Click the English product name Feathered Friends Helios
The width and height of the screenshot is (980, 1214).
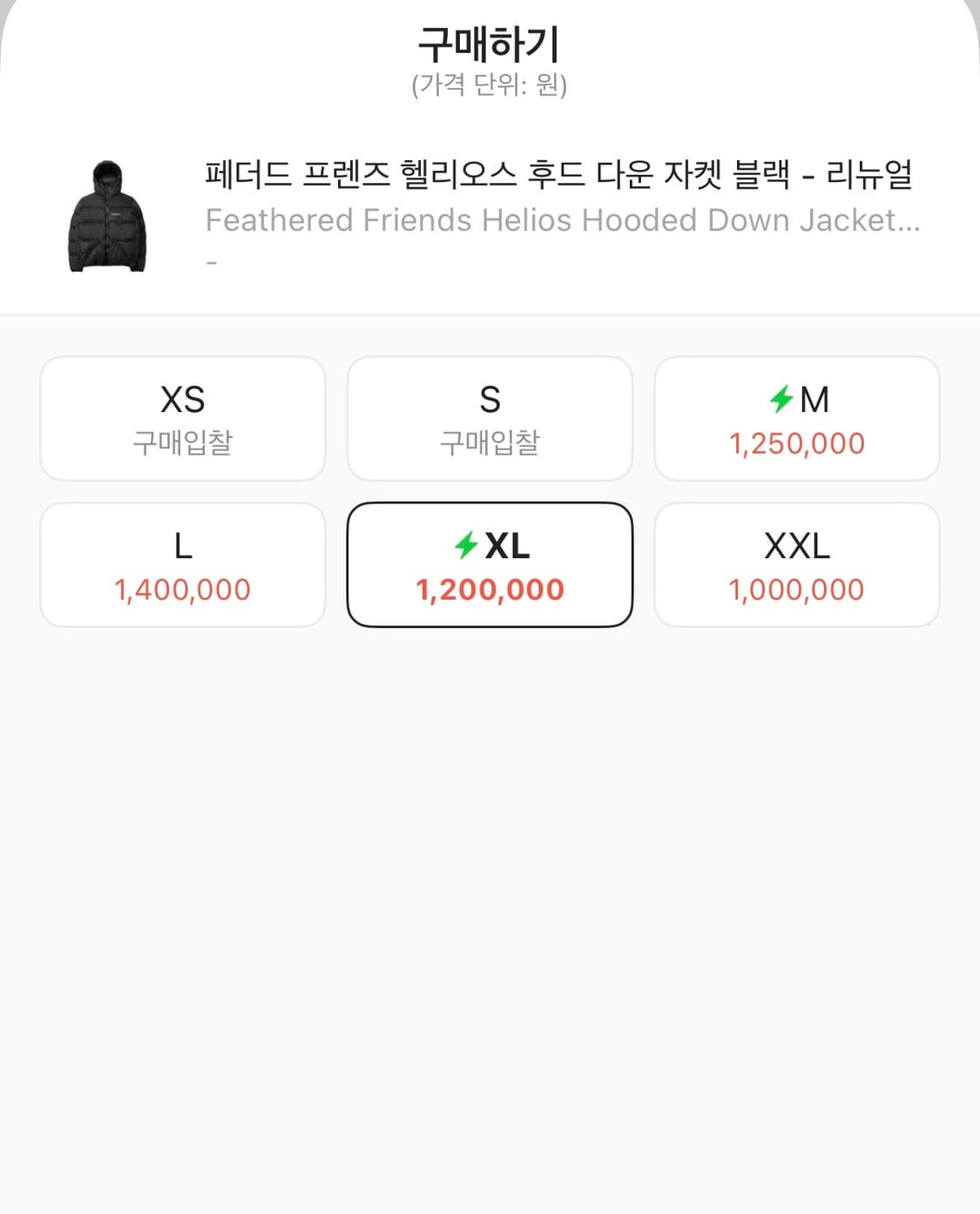pyautogui.click(x=563, y=221)
